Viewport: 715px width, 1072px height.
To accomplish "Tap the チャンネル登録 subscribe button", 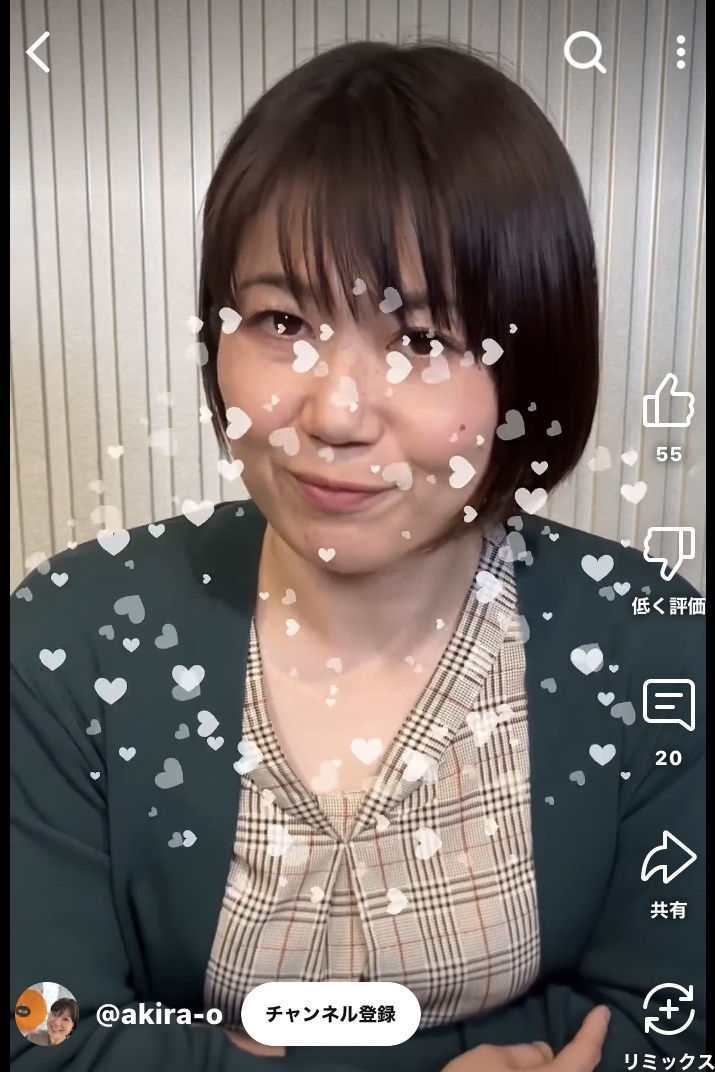I will coord(330,1014).
